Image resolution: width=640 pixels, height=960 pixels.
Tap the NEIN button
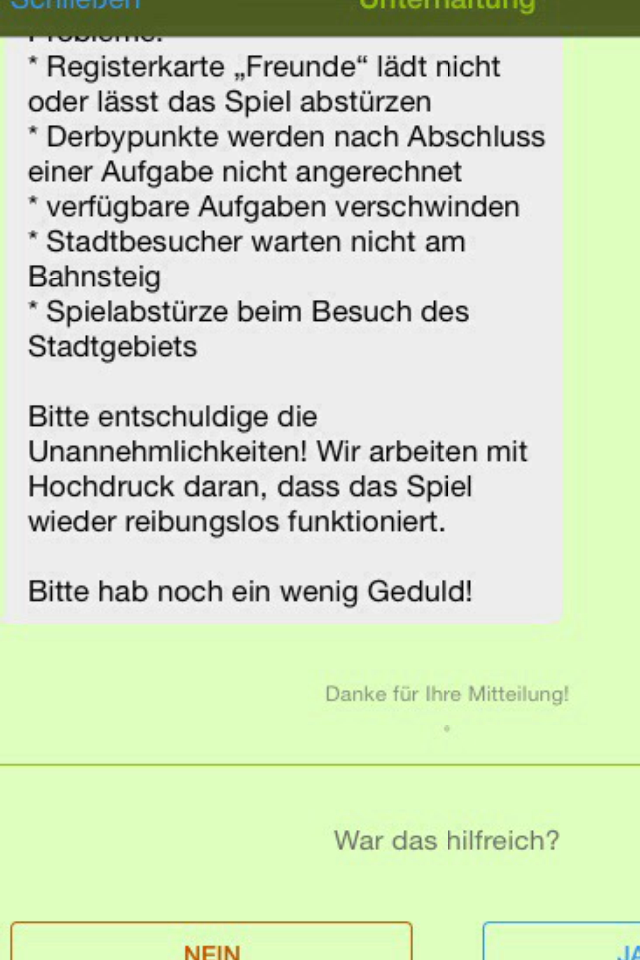pos(211,944)
